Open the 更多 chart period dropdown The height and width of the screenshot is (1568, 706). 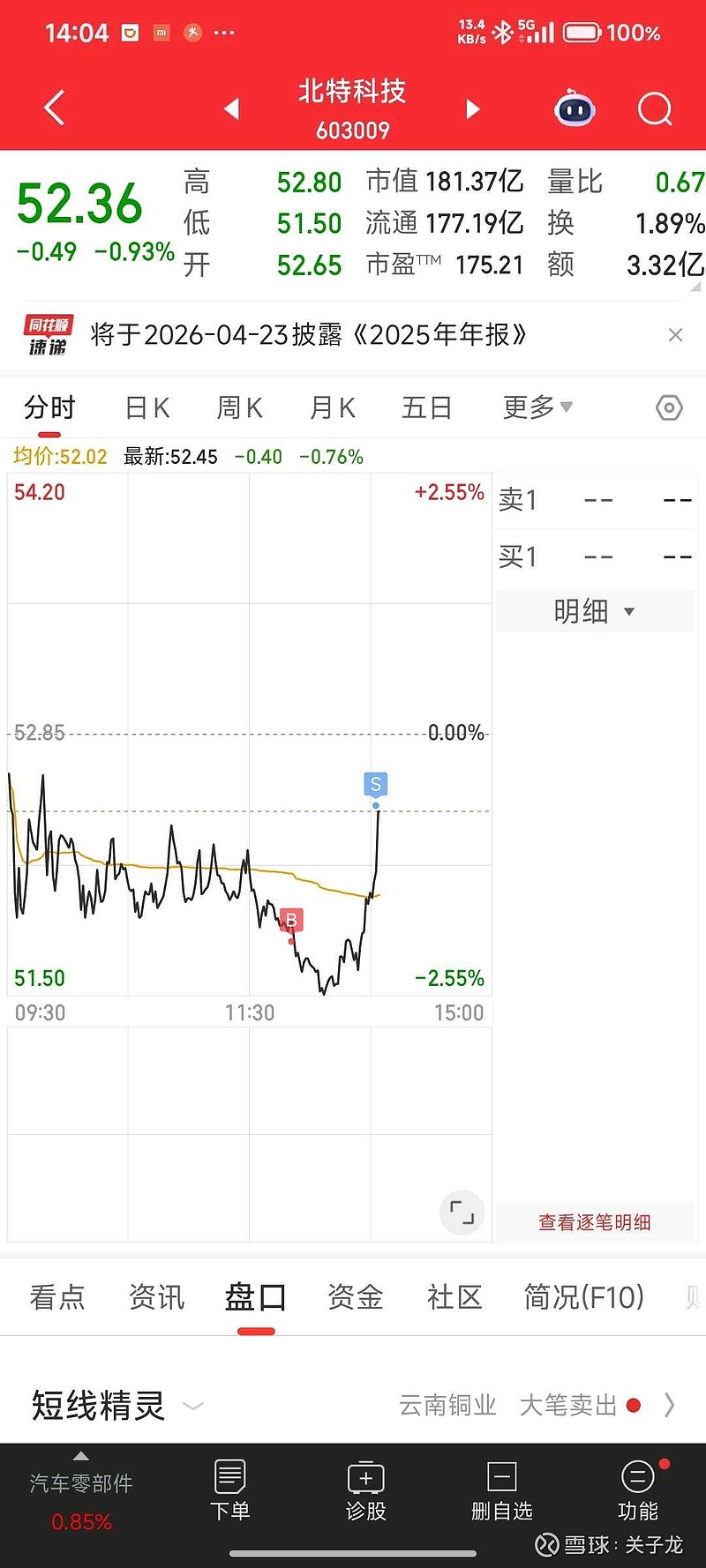[x=537, y=407]
